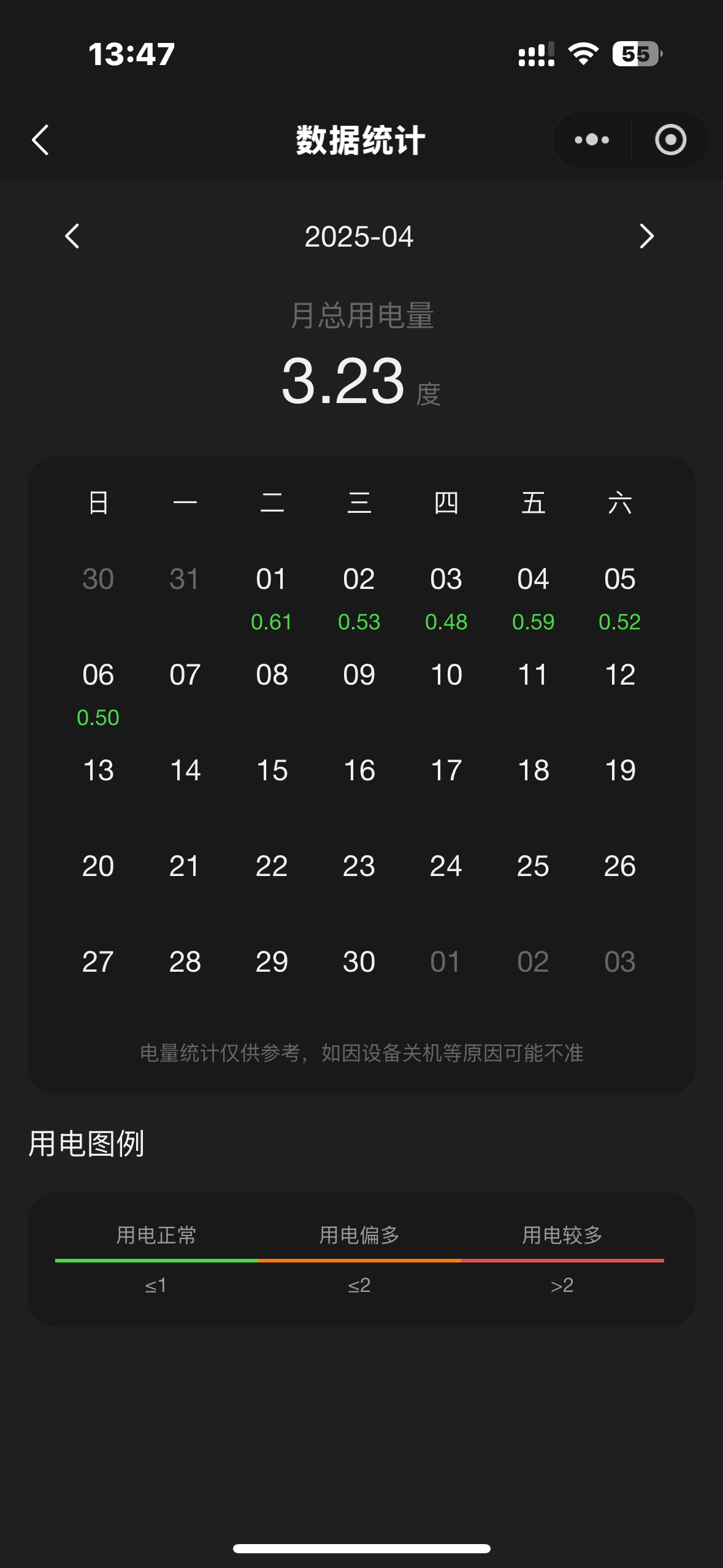The image size is (723, 1568).
Task: Go back from the 数据统计 page
Action: point(40,140)
